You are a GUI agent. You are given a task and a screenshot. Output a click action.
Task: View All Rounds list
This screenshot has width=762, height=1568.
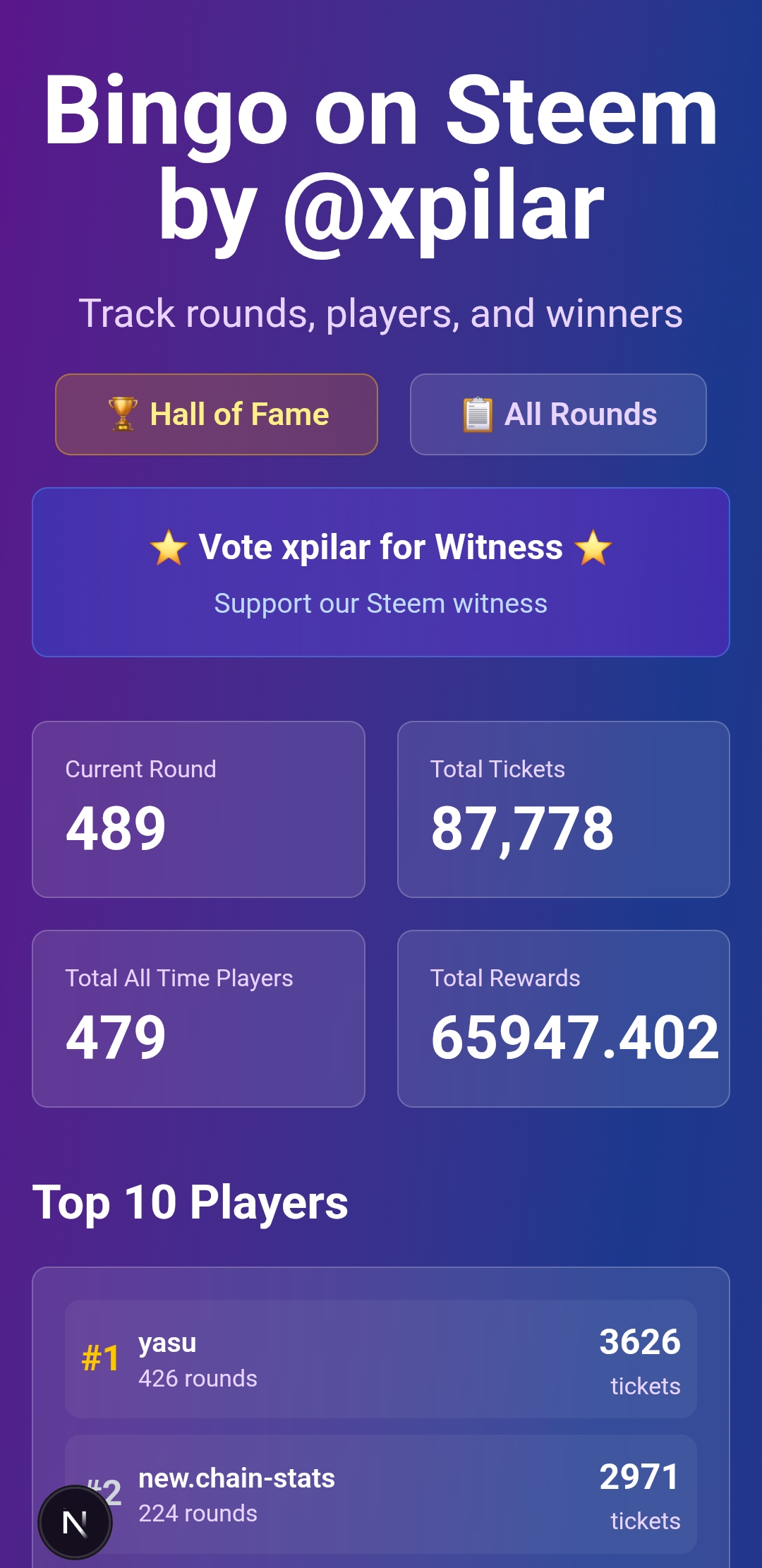point(558,414)
